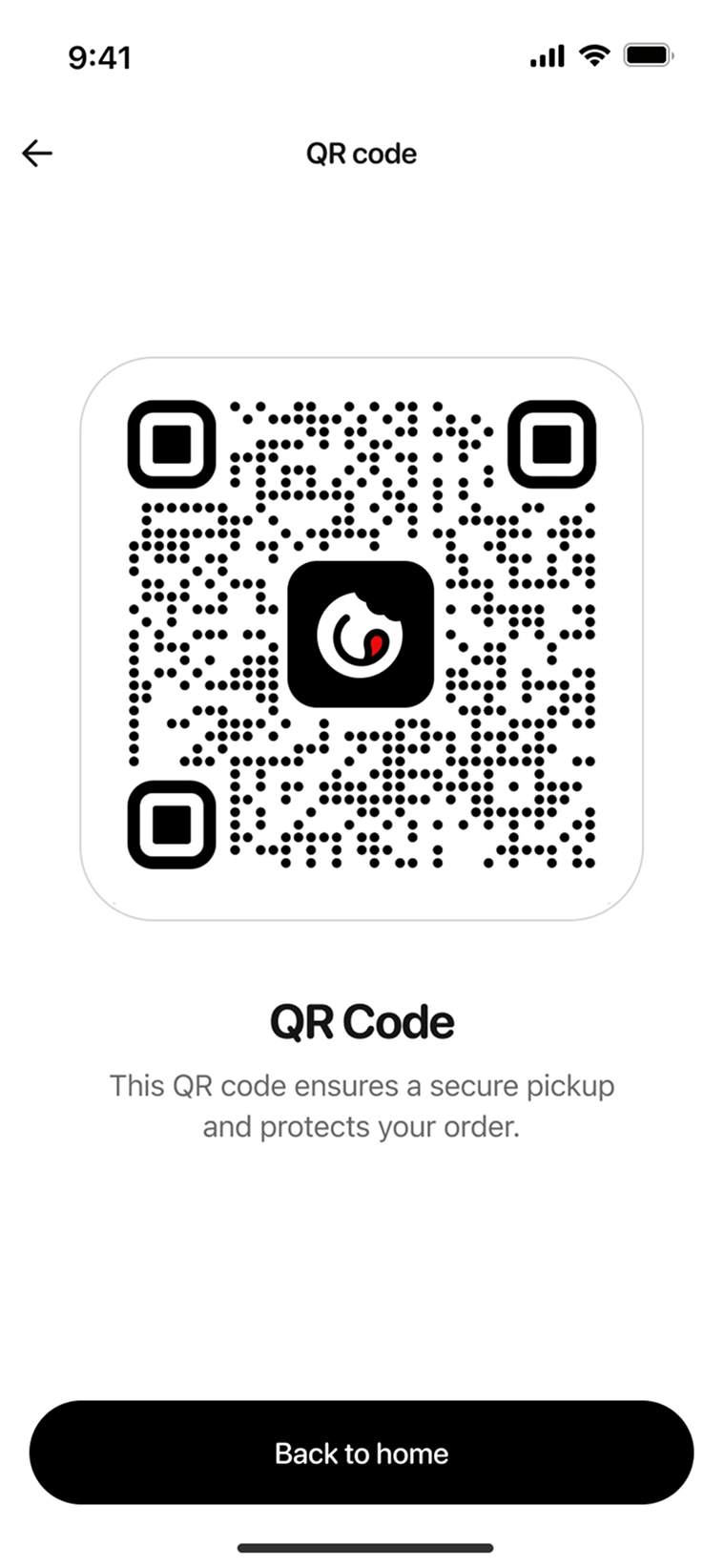
Task: Tap the Back to home button
Action: (x=362, y=1453)
